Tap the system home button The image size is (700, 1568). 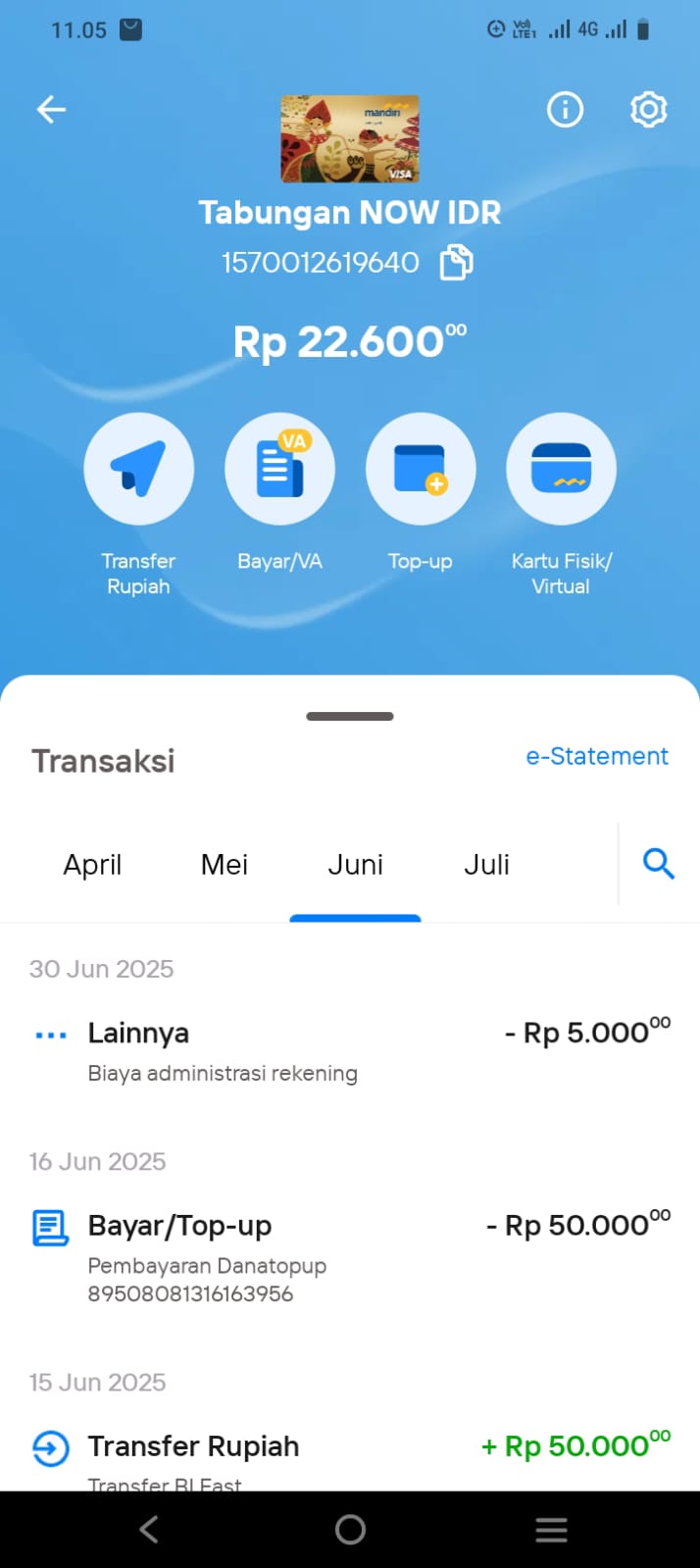[350, 1530]
